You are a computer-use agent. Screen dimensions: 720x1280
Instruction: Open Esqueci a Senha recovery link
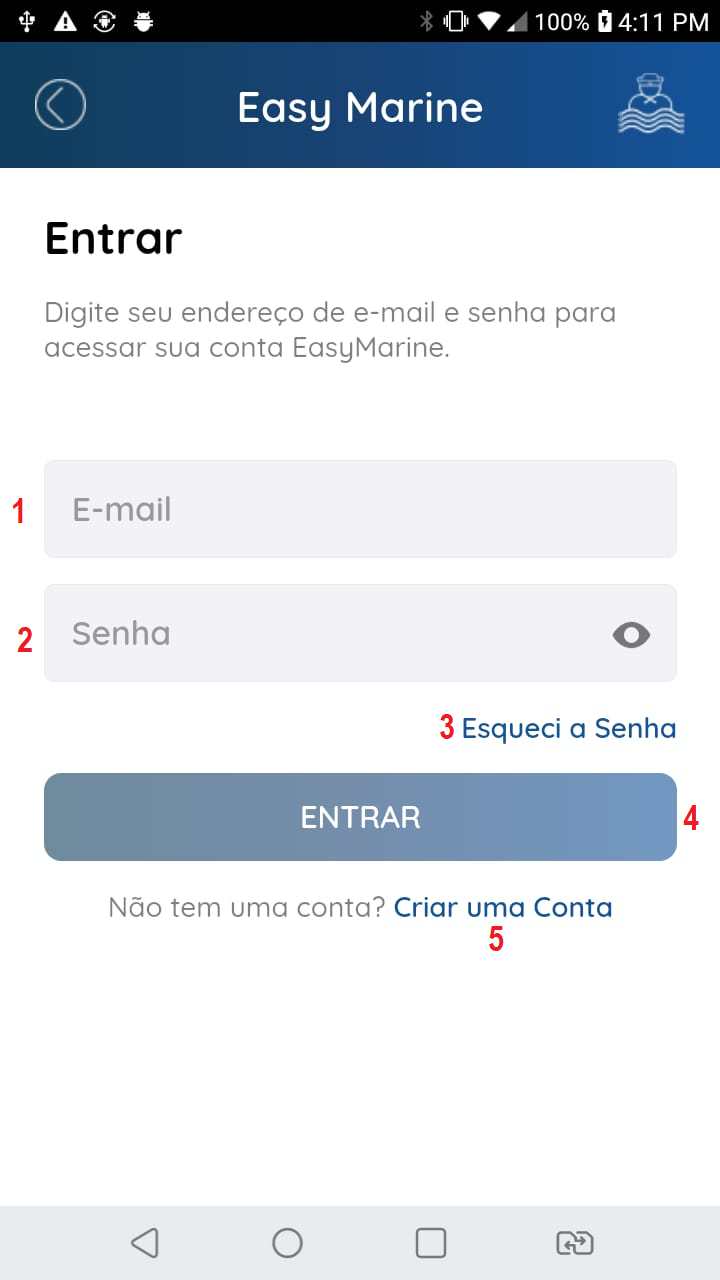[x=569, y=728]
